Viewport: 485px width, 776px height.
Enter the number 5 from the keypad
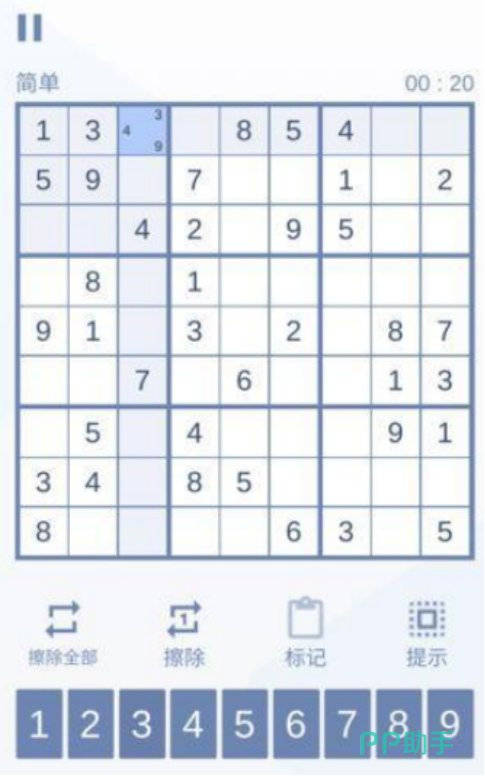[244, 724]
